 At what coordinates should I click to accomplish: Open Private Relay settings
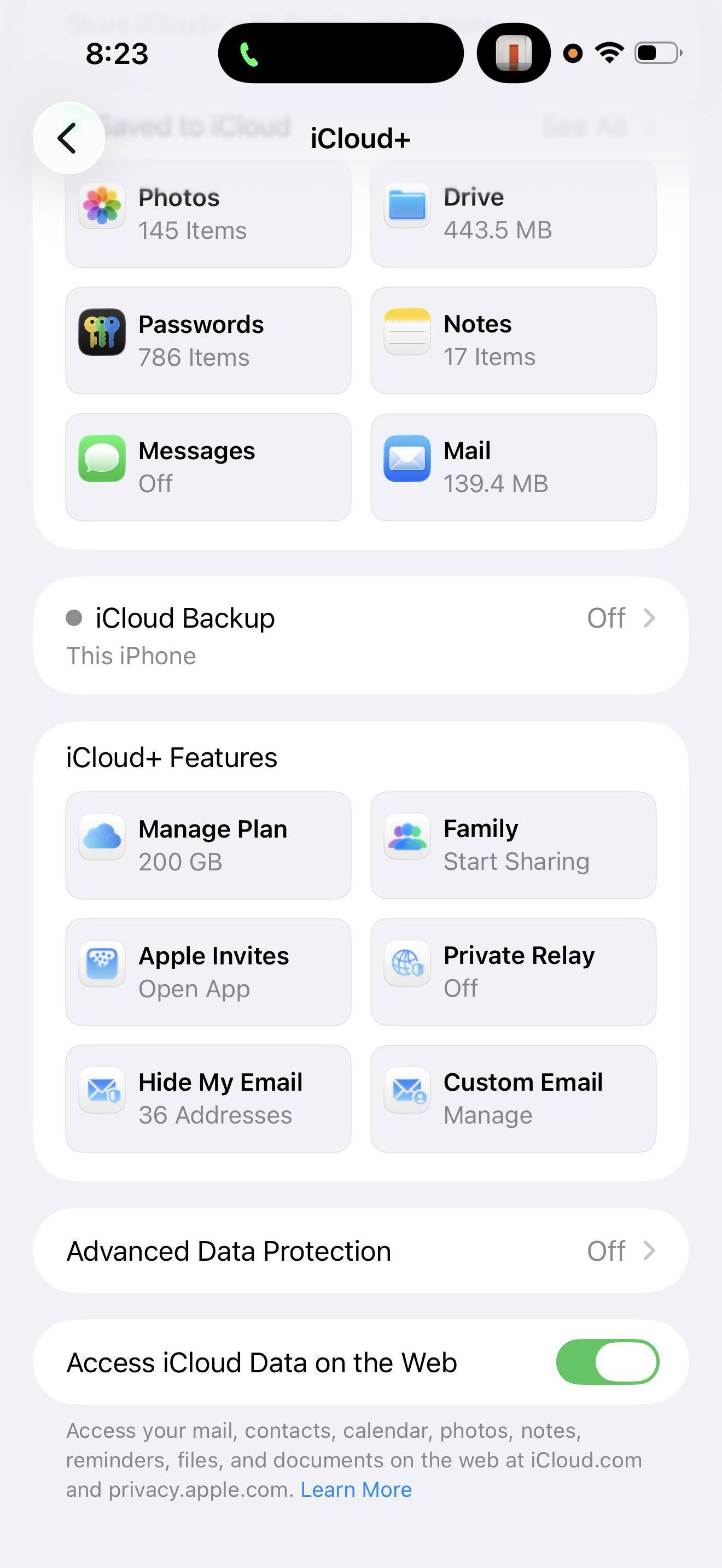(x=513, y=972)
